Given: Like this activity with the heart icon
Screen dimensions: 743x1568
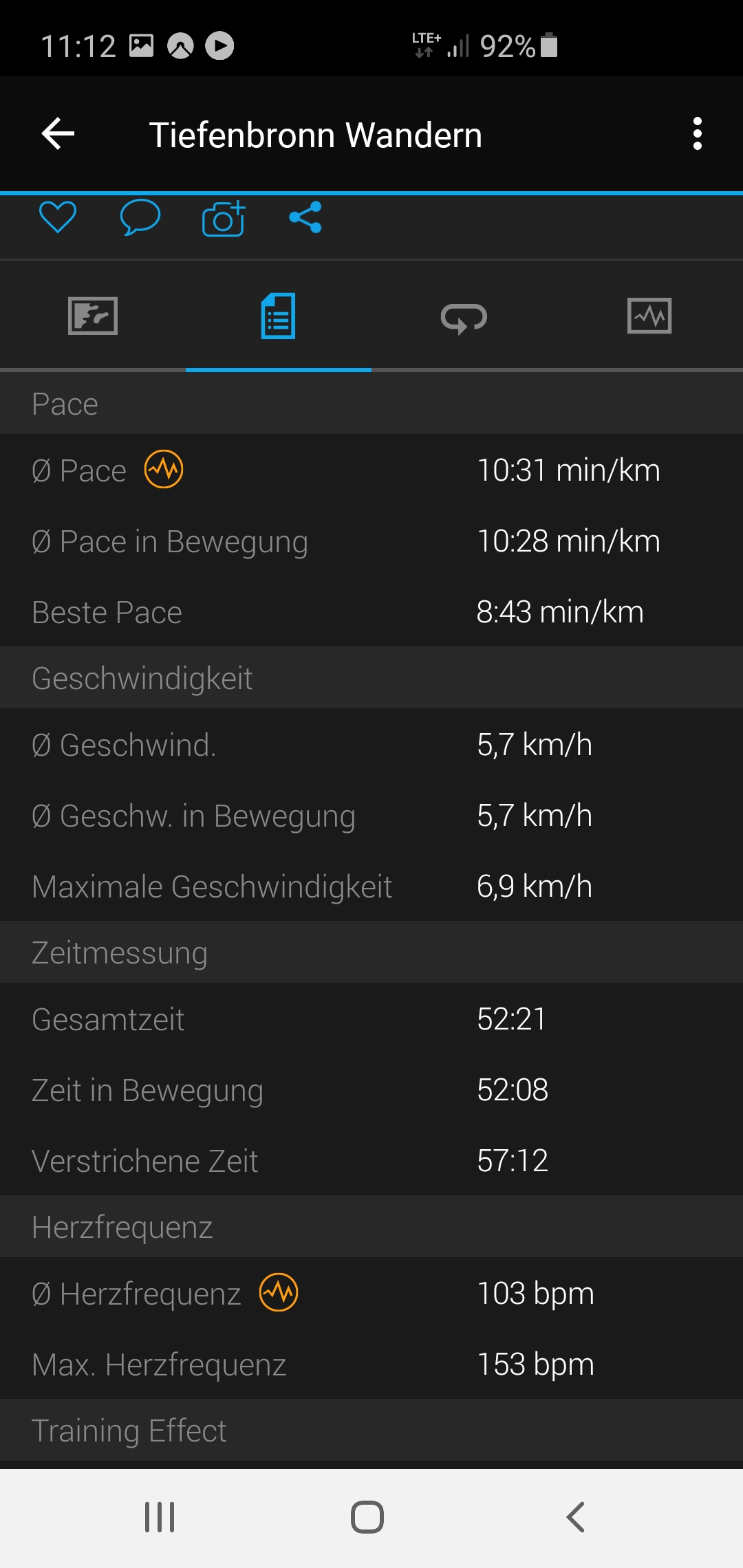Looking at the screenshot, I should click(x=58, y=218).
